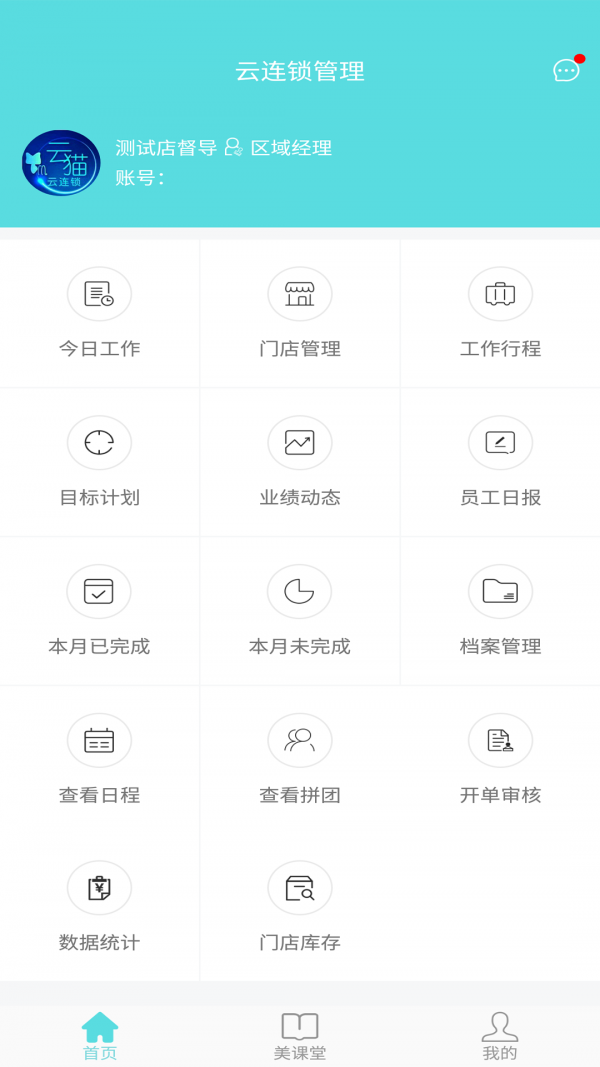This screenshot has width=600, height=1067.
Task: Tap the 云猫 profile avatar
Action: click(x=61, y=163)
